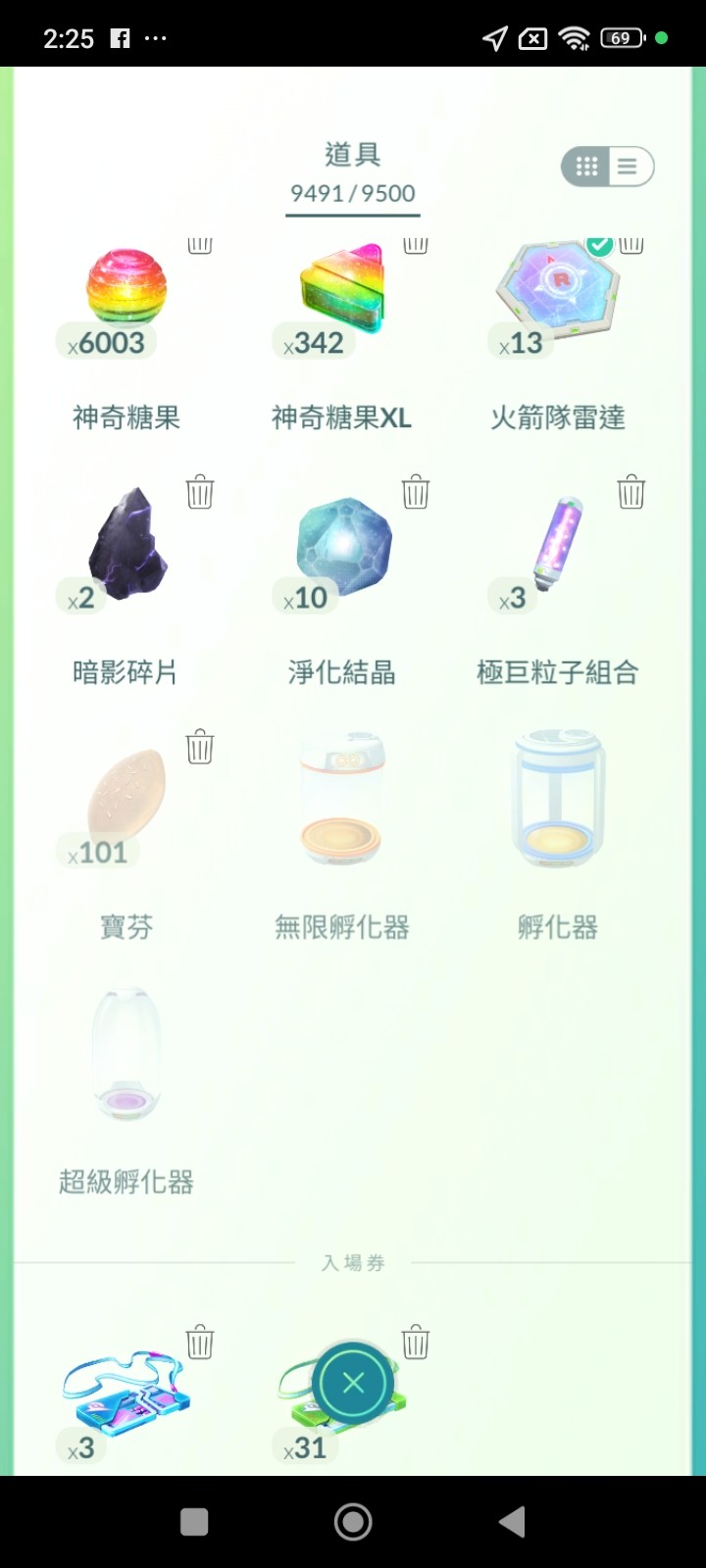Delete some 淨化結晶 with its trash icon

click(416, 493)
